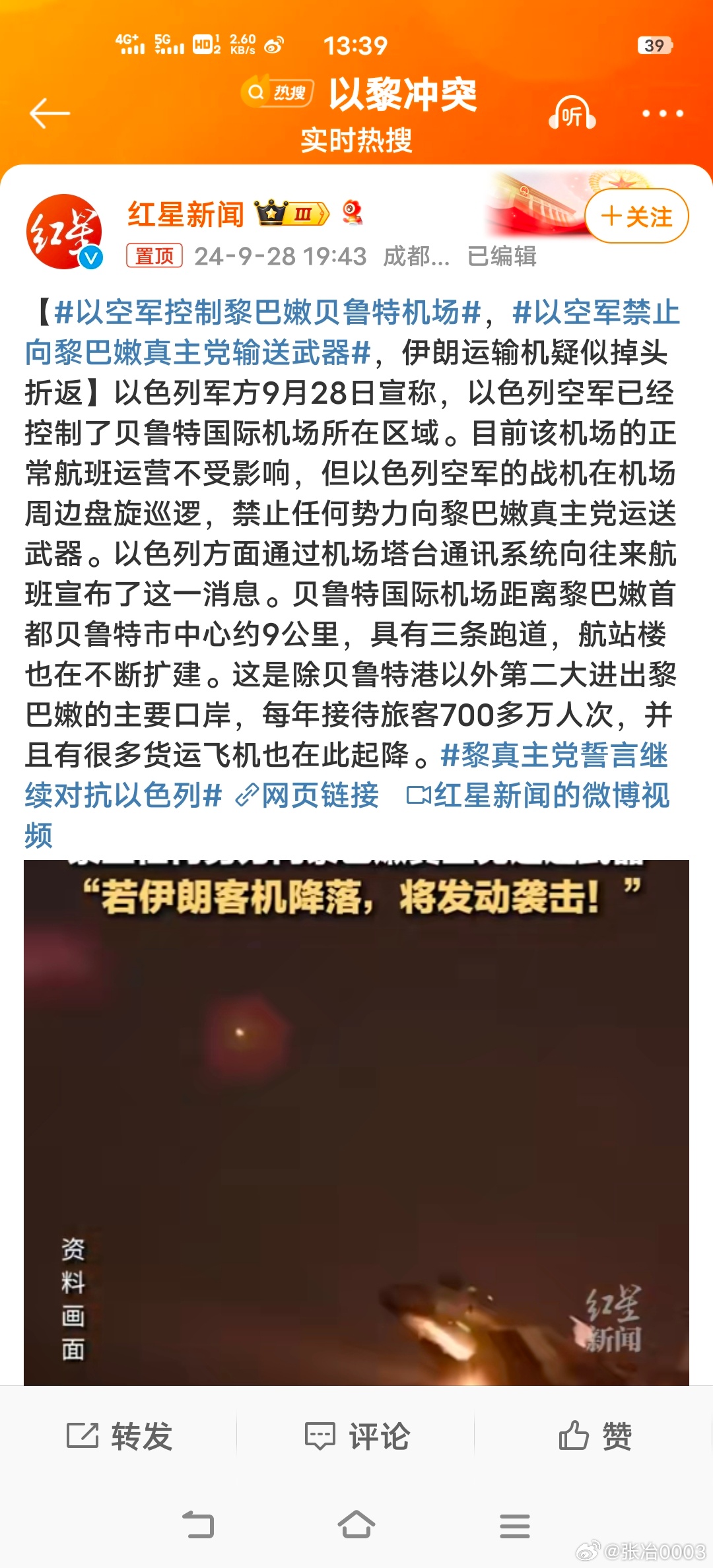Repost with the 转发 button
This screenshot has height=1568, width=713.
click(x=119, y=1436)
